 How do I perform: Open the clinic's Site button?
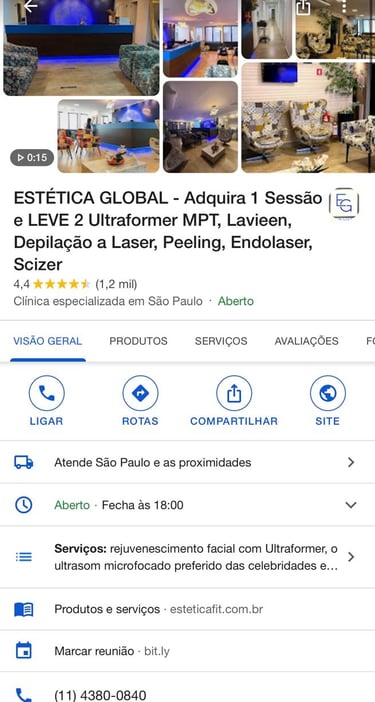click(x=328, y=401)
